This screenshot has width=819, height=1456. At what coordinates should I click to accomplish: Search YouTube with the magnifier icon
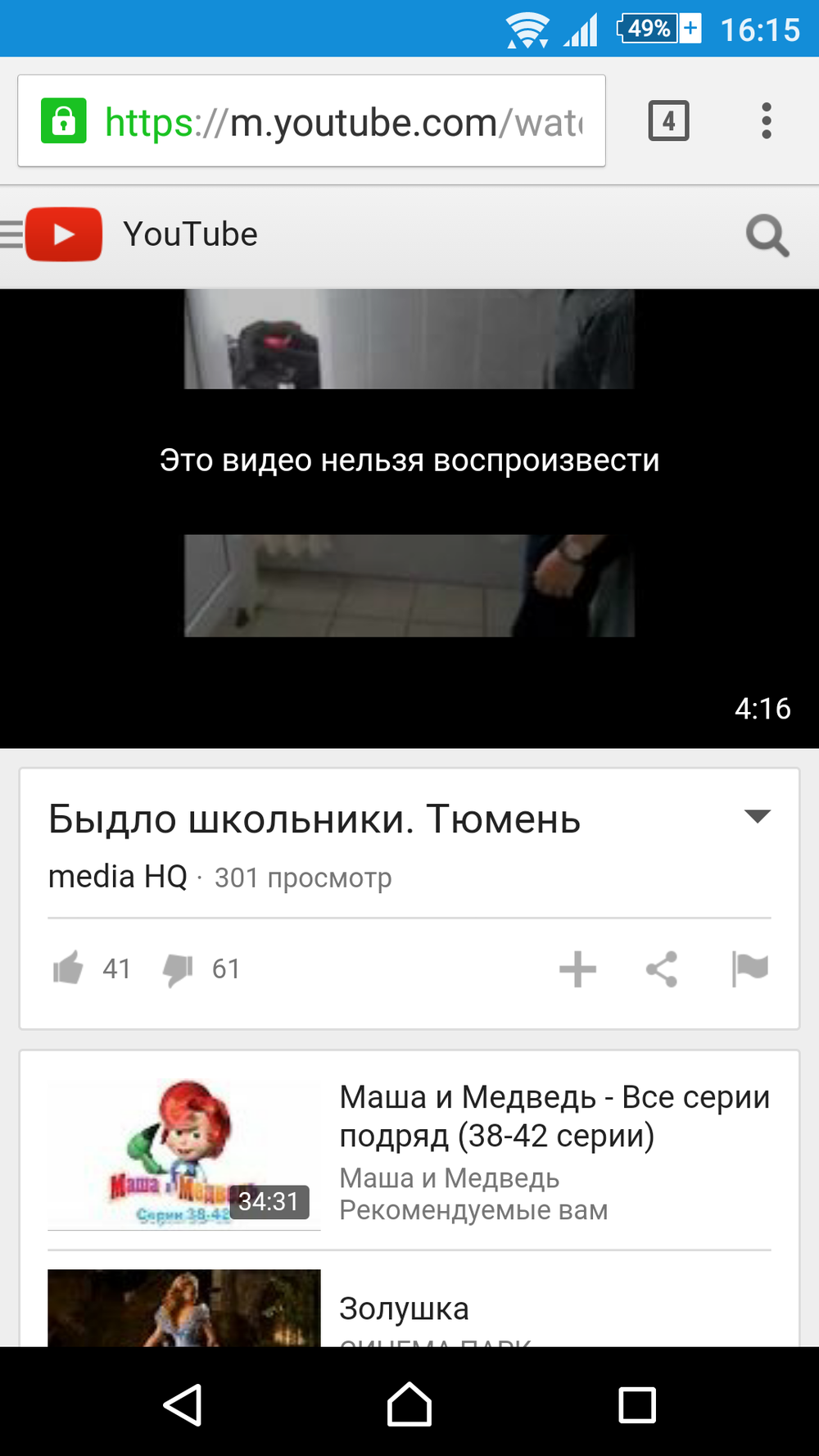tap(767, 236)
